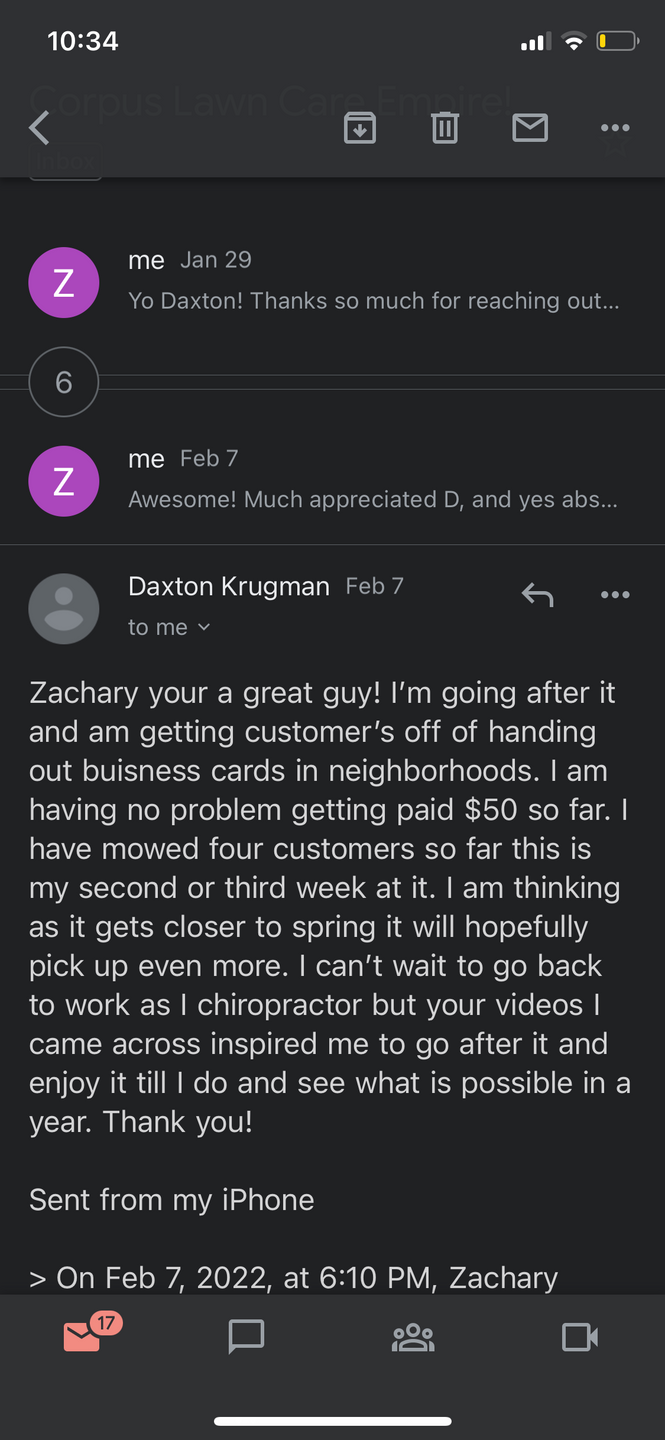665x1440 pixels.
Task: View Daxton Krugman's profile avatar
Action: point(64,608)
